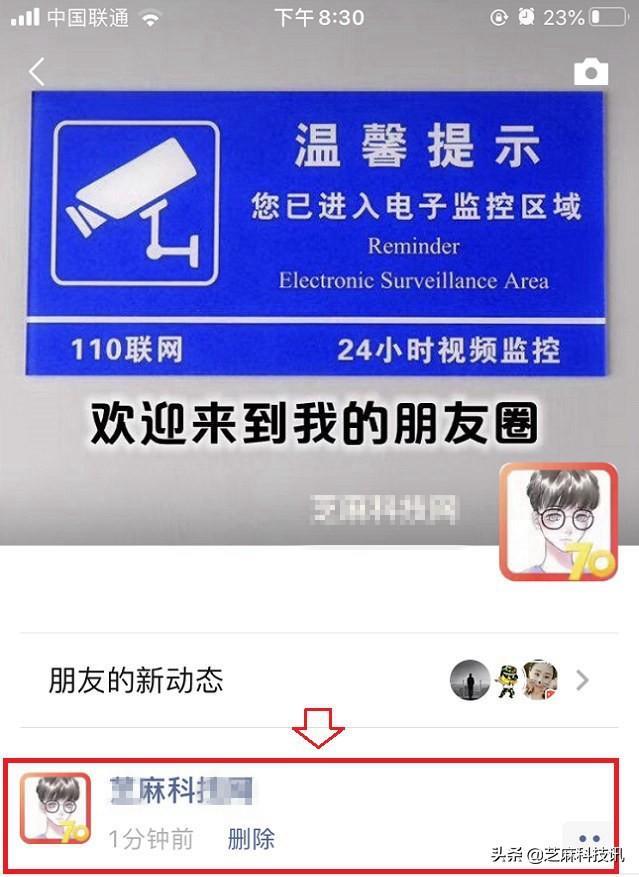639x877 pixels.
Task: Open the profile avatar on the cover
Action: pos(558,521)
